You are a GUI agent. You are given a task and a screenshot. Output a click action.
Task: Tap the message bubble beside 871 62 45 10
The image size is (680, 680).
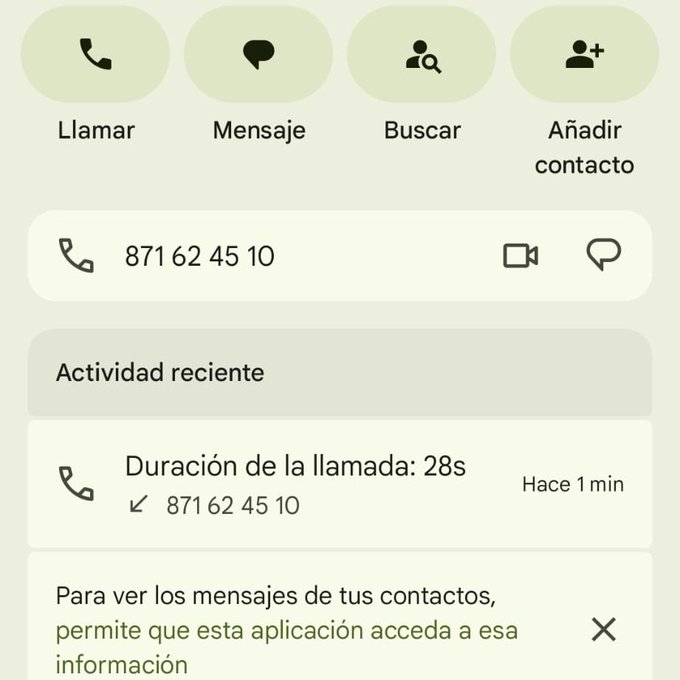click(x=603, y=256)
